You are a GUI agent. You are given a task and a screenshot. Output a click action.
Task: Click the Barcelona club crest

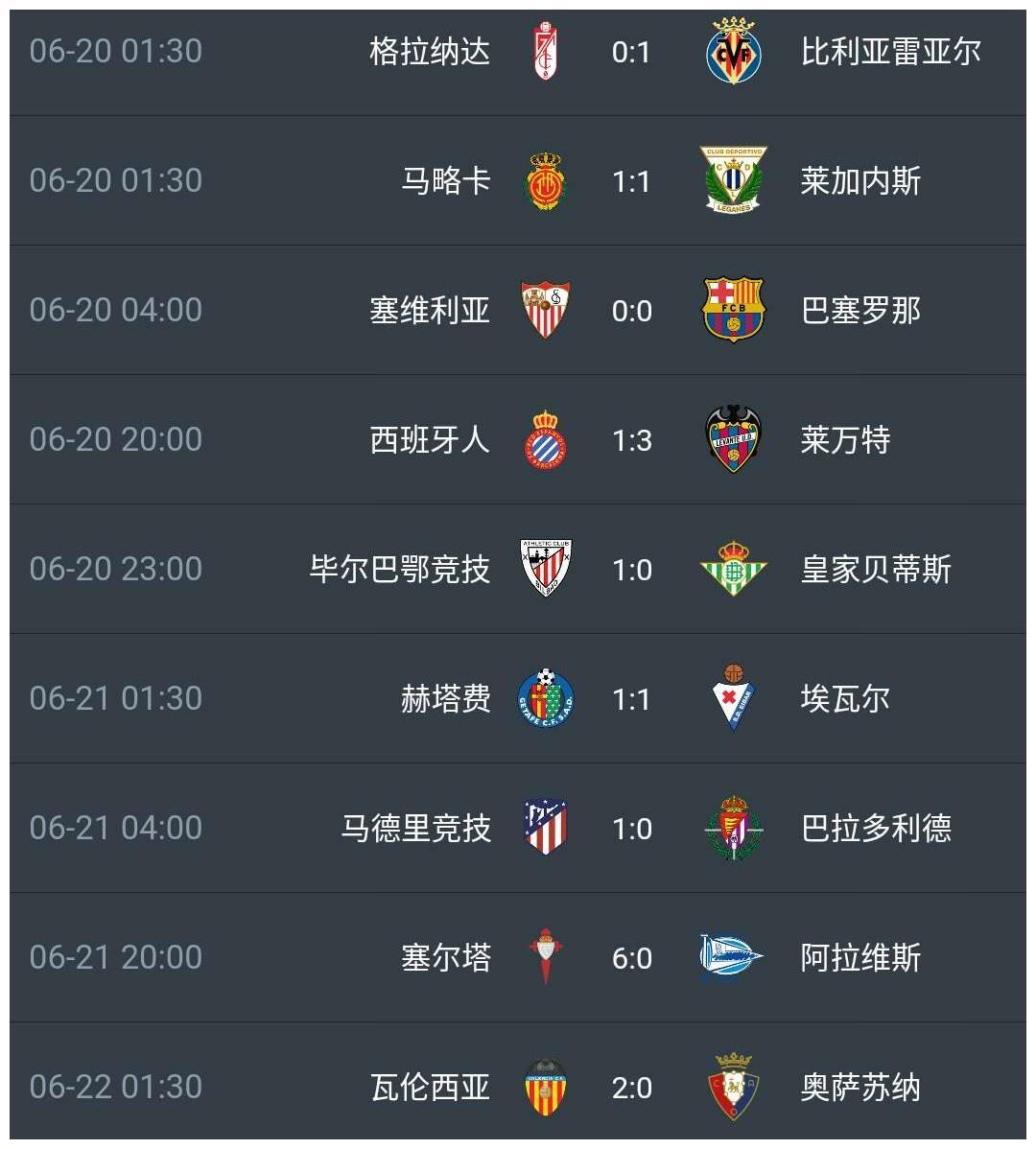point(734,309)
